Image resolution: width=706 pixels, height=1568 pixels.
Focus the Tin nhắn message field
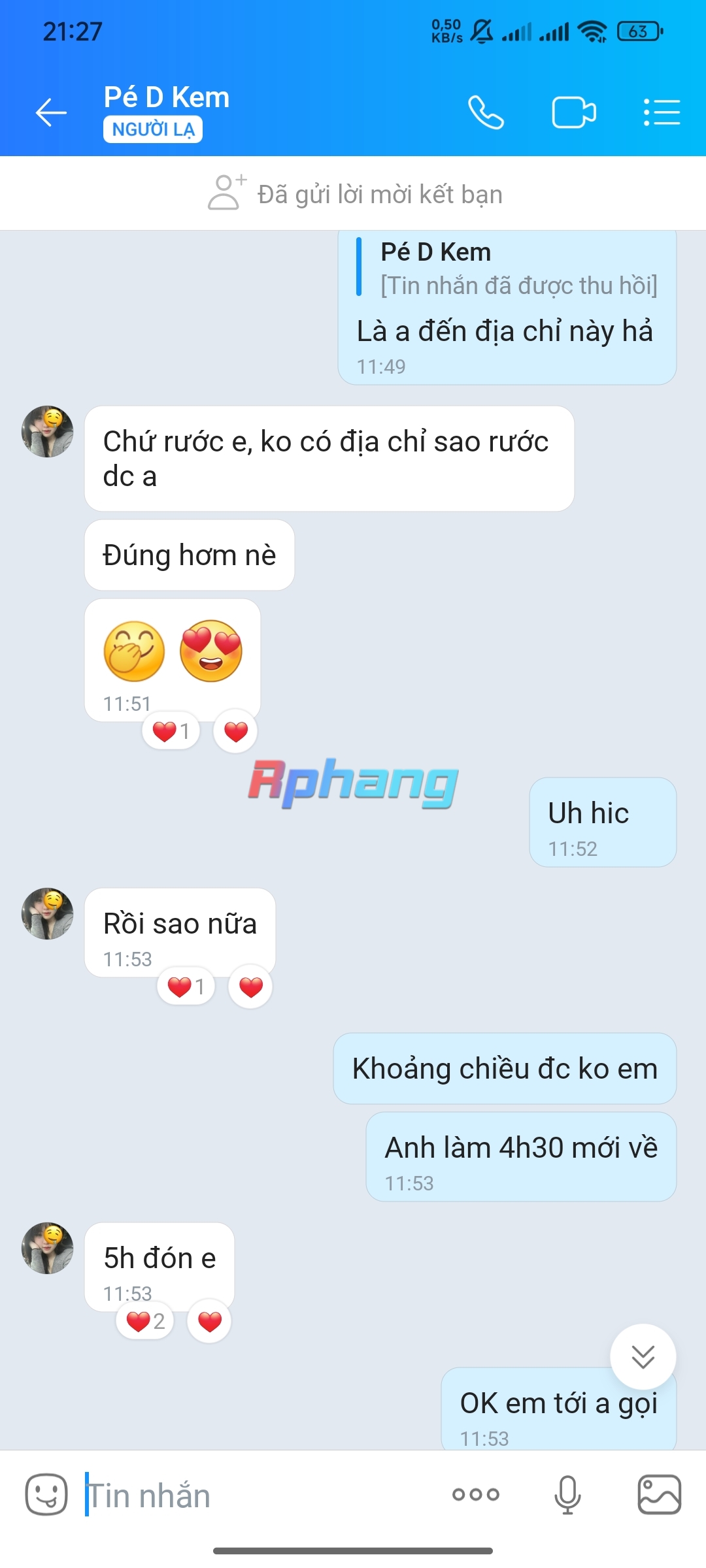pyautogui.click(x=261, y=1495)
